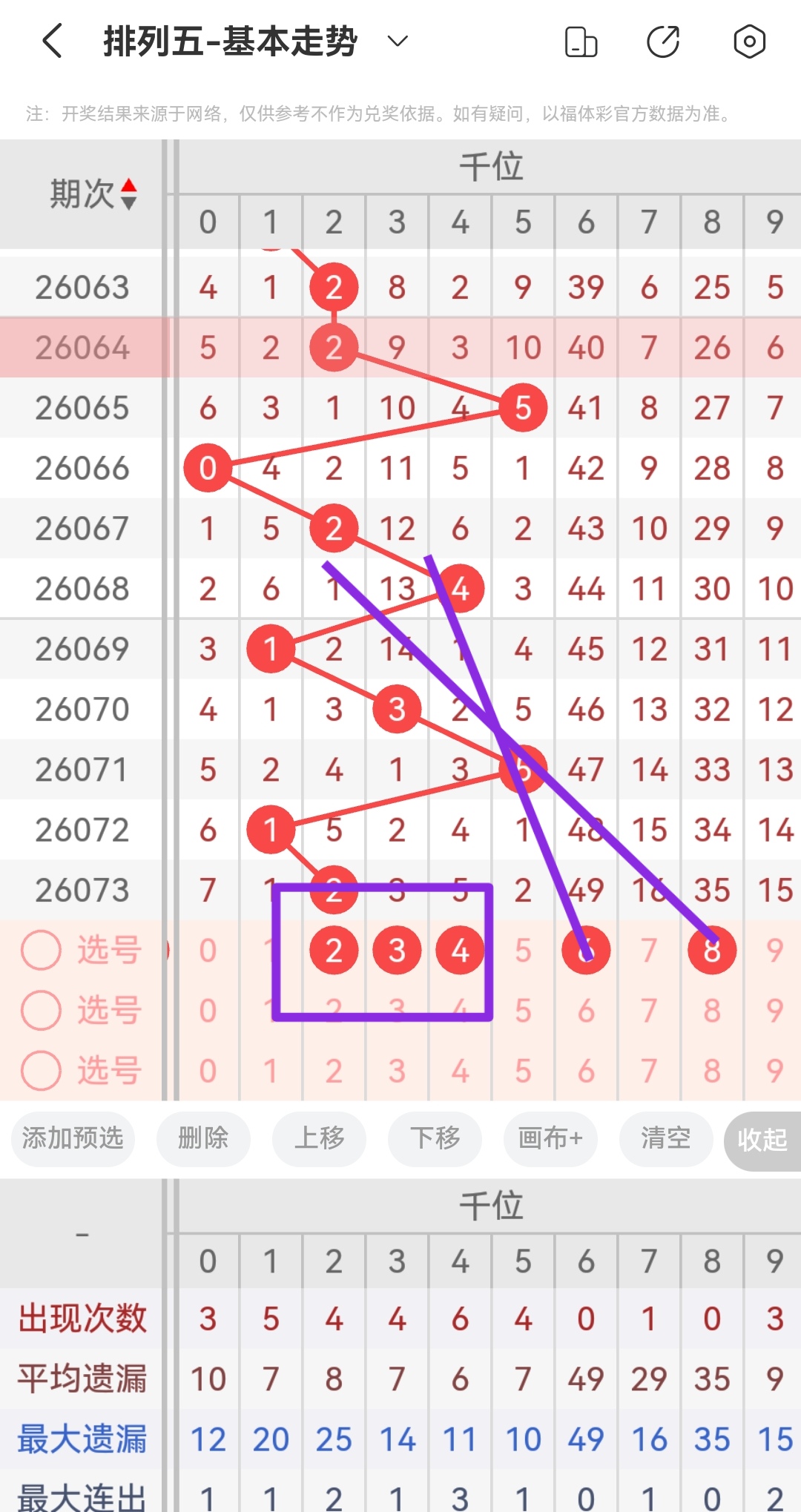Select the third 选号 row circle
This screenshot has height=1512, width=801.
[x=41, y=1069]
